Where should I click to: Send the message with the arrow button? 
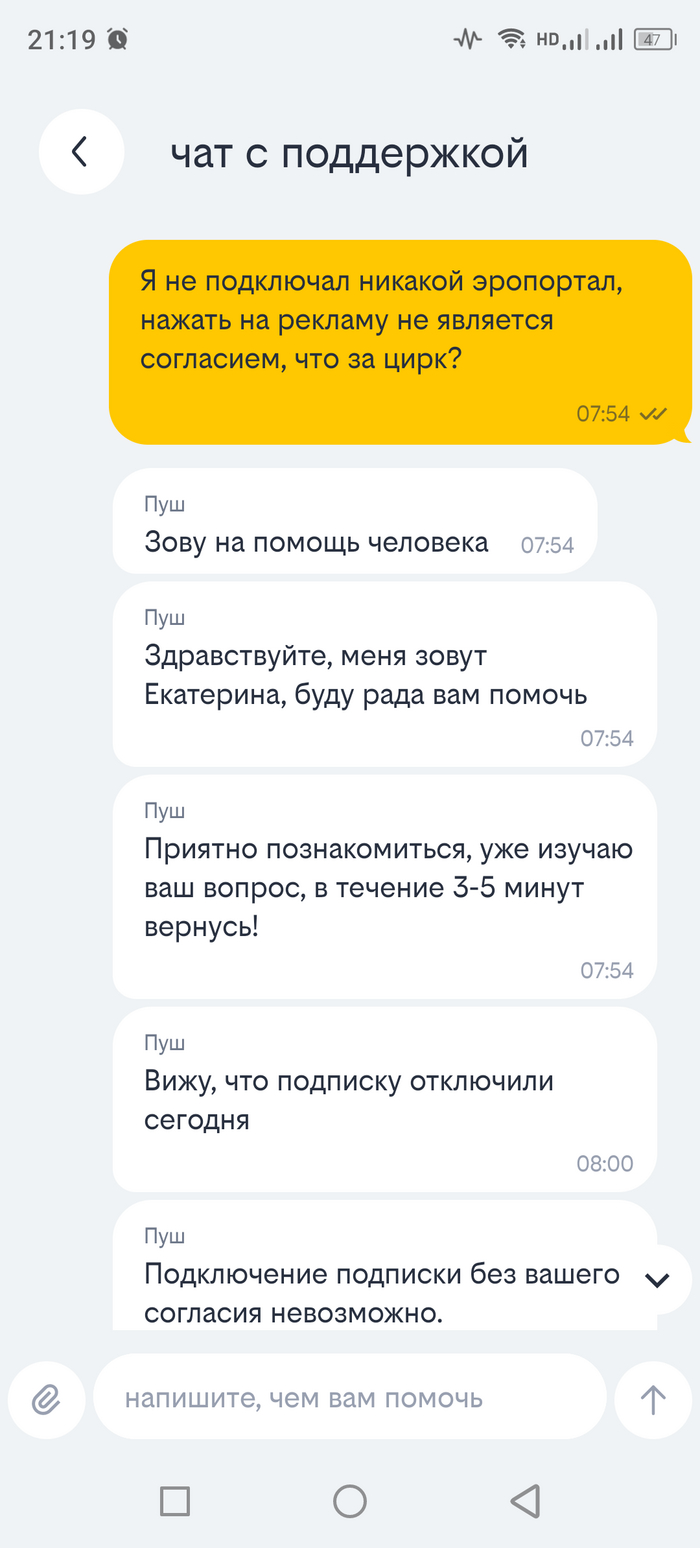(653, 1397)
